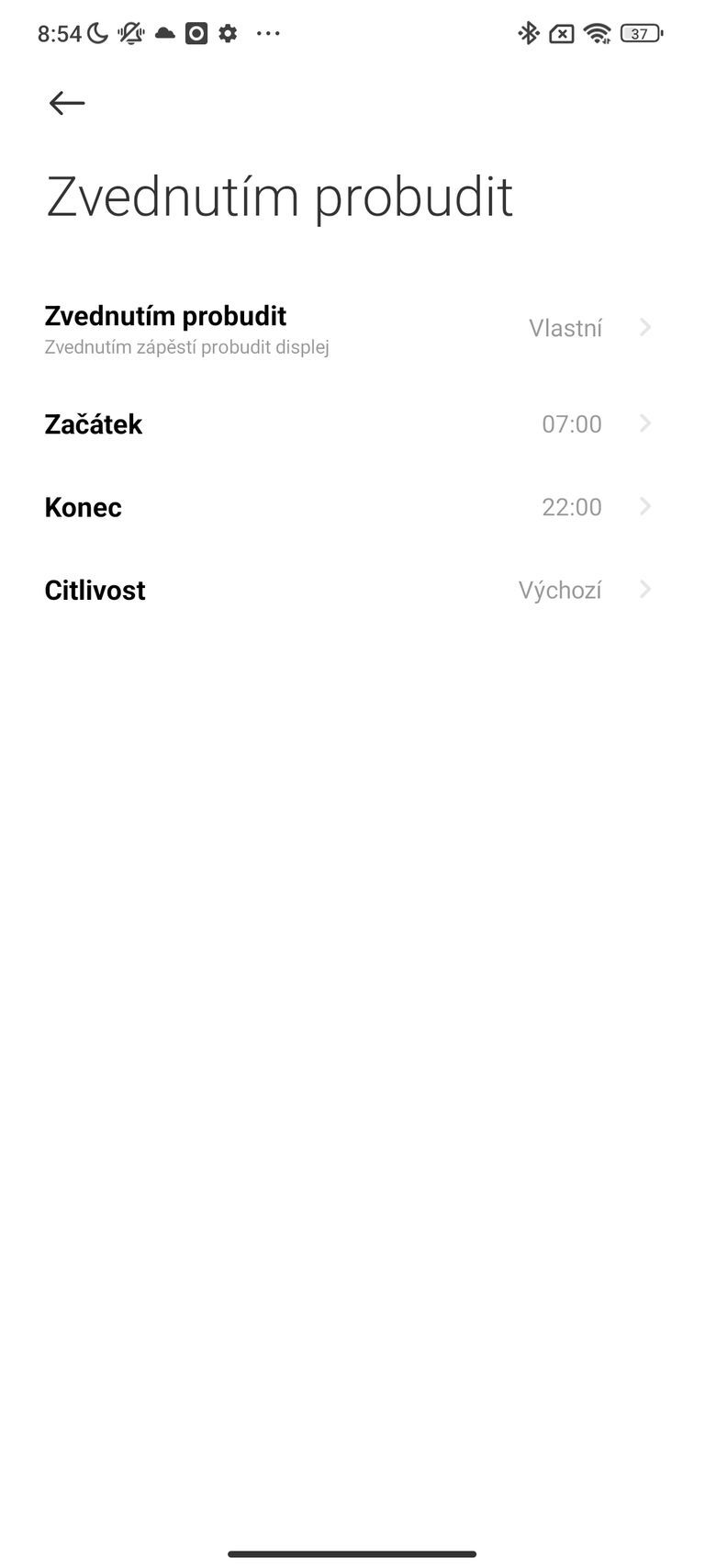Open the Do Not Disturb moon status icon
Image resolution: width=705 pixels, height=1568 pixels.
[98, 33]
